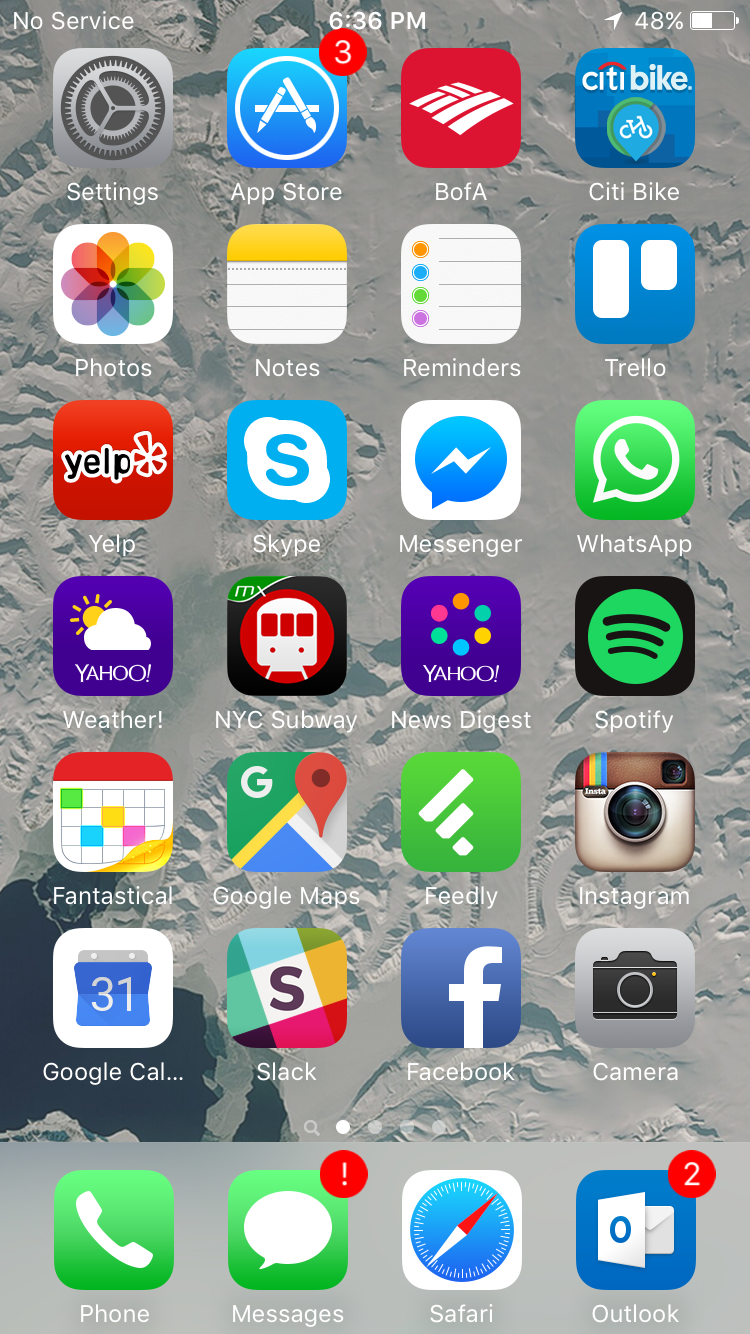Launch WhatsApp
This screenshot has width=750, height=1334.
click(635, 460)
